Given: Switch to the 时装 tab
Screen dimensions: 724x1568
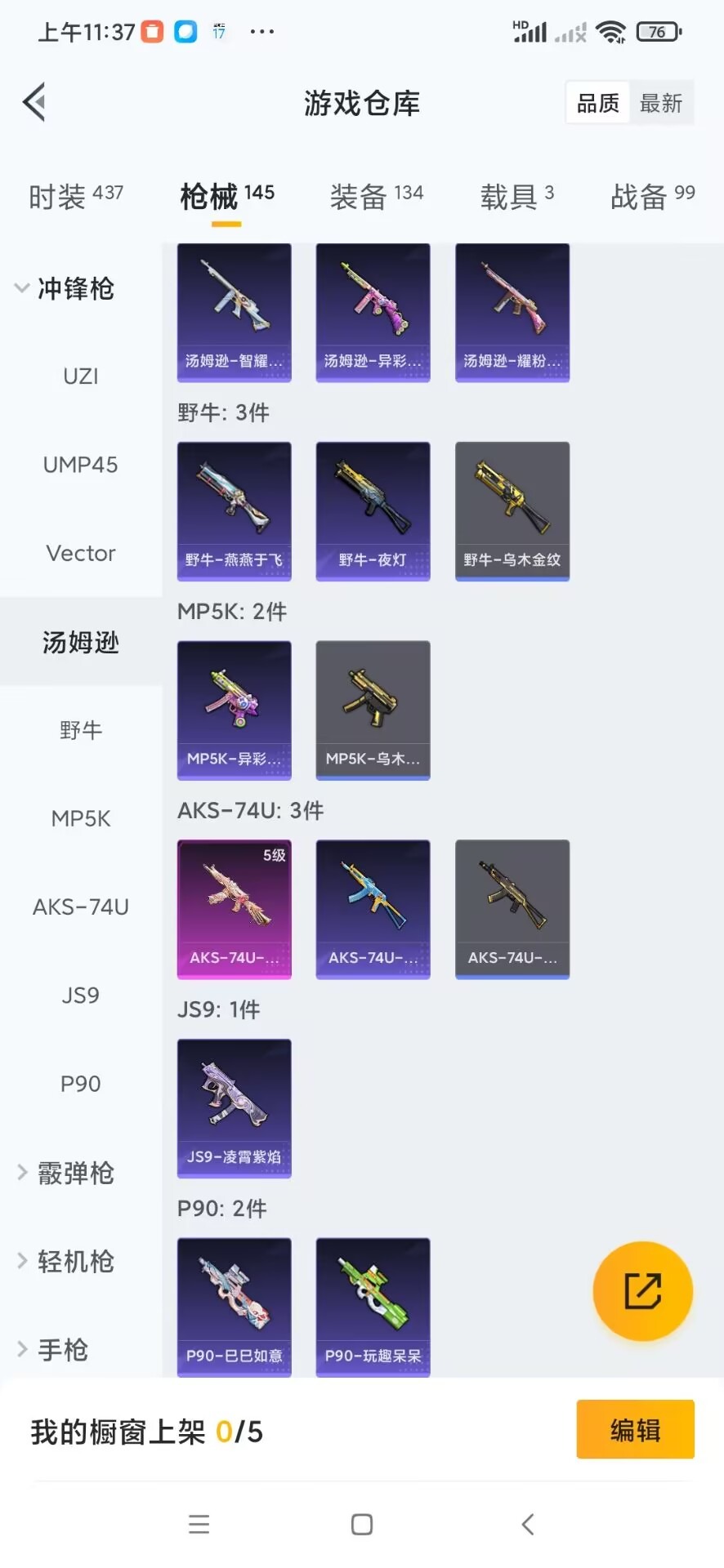Looking at the screenshot, I should tap(75, 196).
